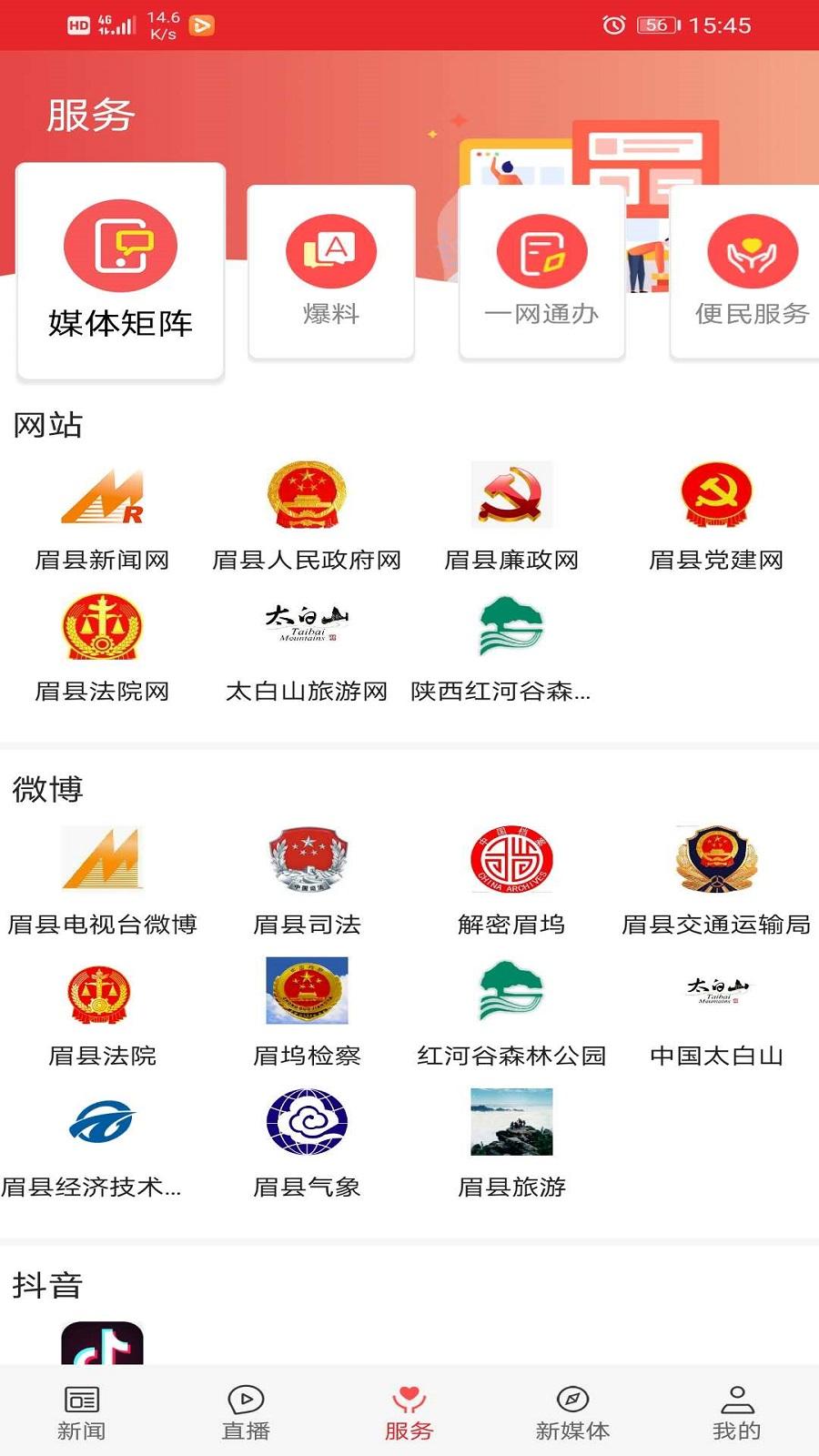Screen dimensions: 819x1456
Task: Select the 媒体矩阵 card
Action: (119, 268)
